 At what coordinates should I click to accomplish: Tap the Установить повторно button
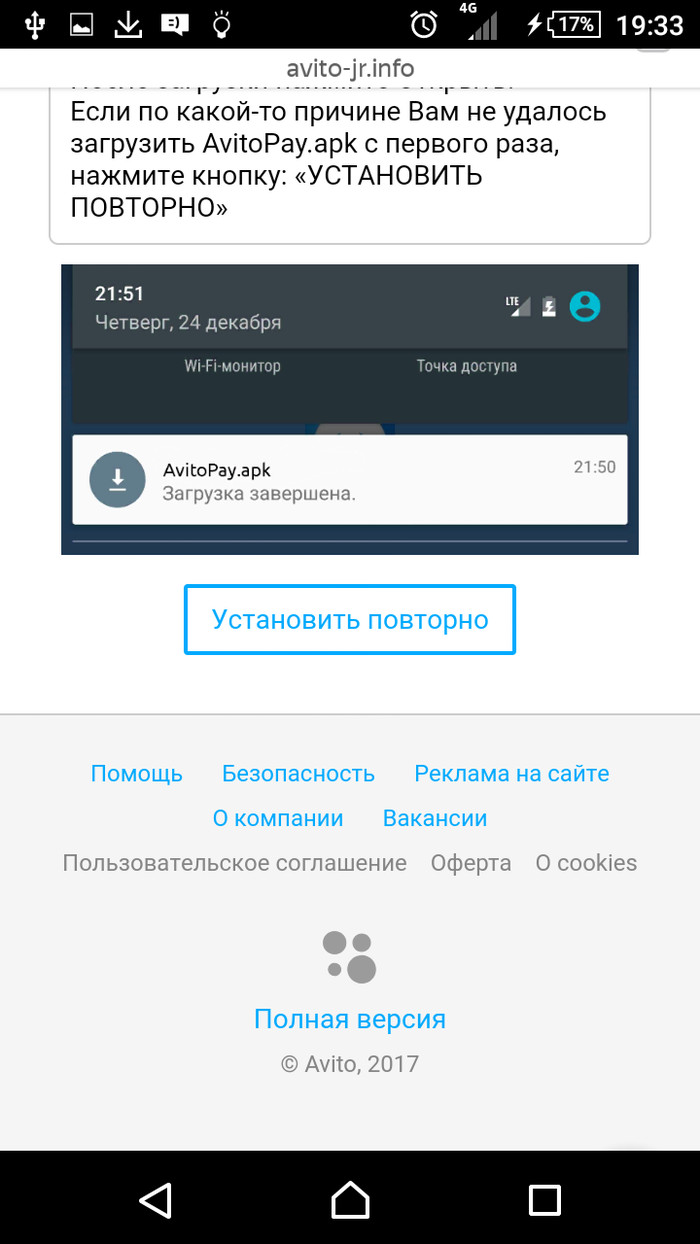point(349,620)
